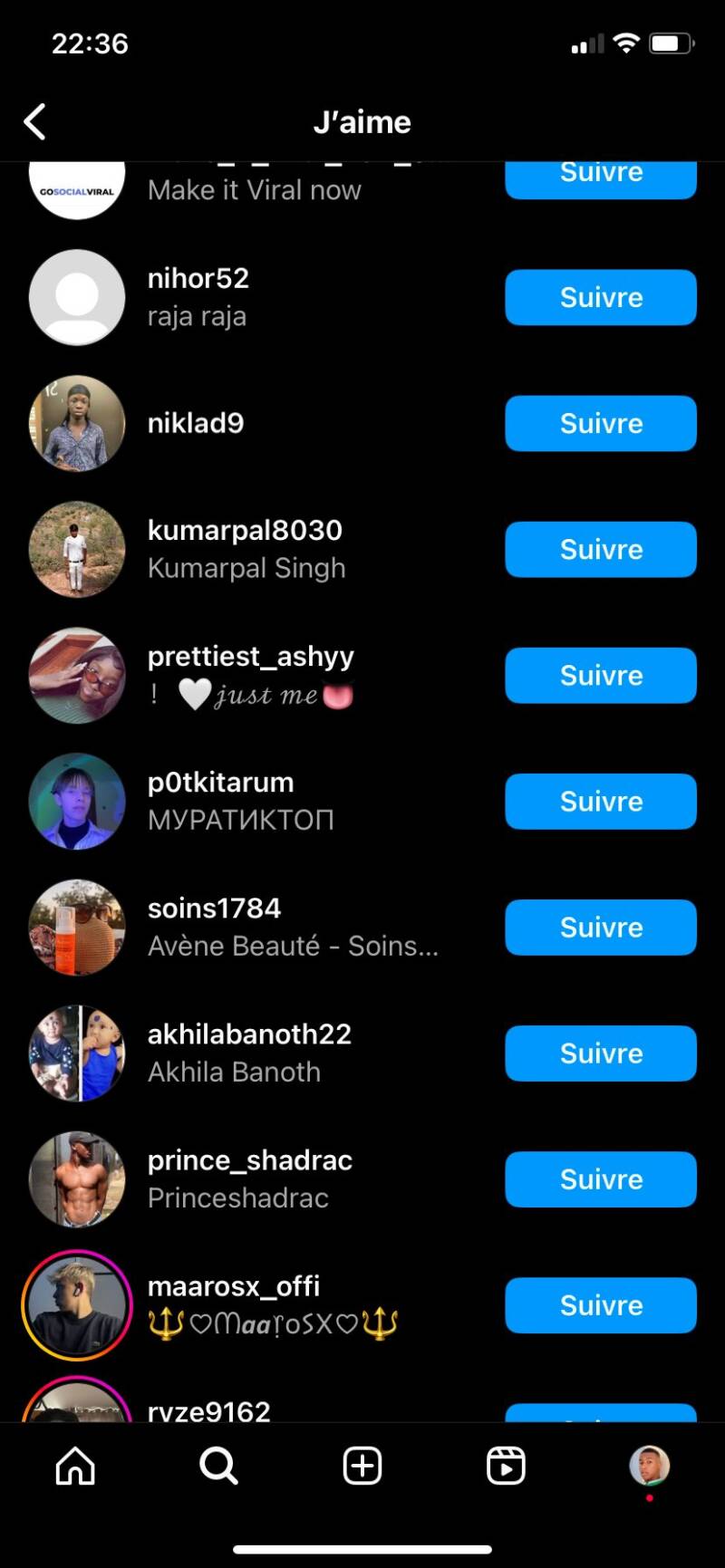Follow niklad9 with the Suivre button
Viewport: 725px width, 1568px height.
(600, 423)
